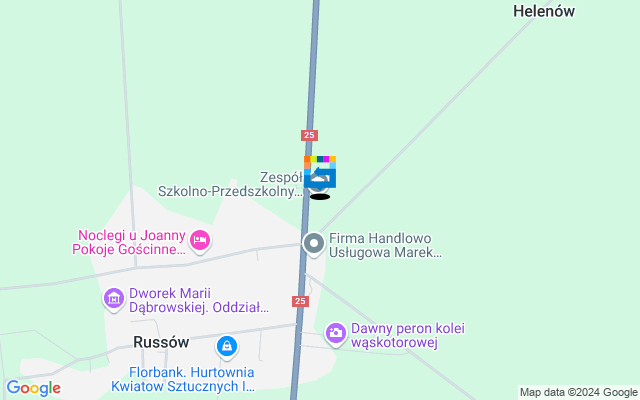Open Noclegi u Joanny lodging marker
The height and width of the screenshot is (400, 640).
(200, 239)
